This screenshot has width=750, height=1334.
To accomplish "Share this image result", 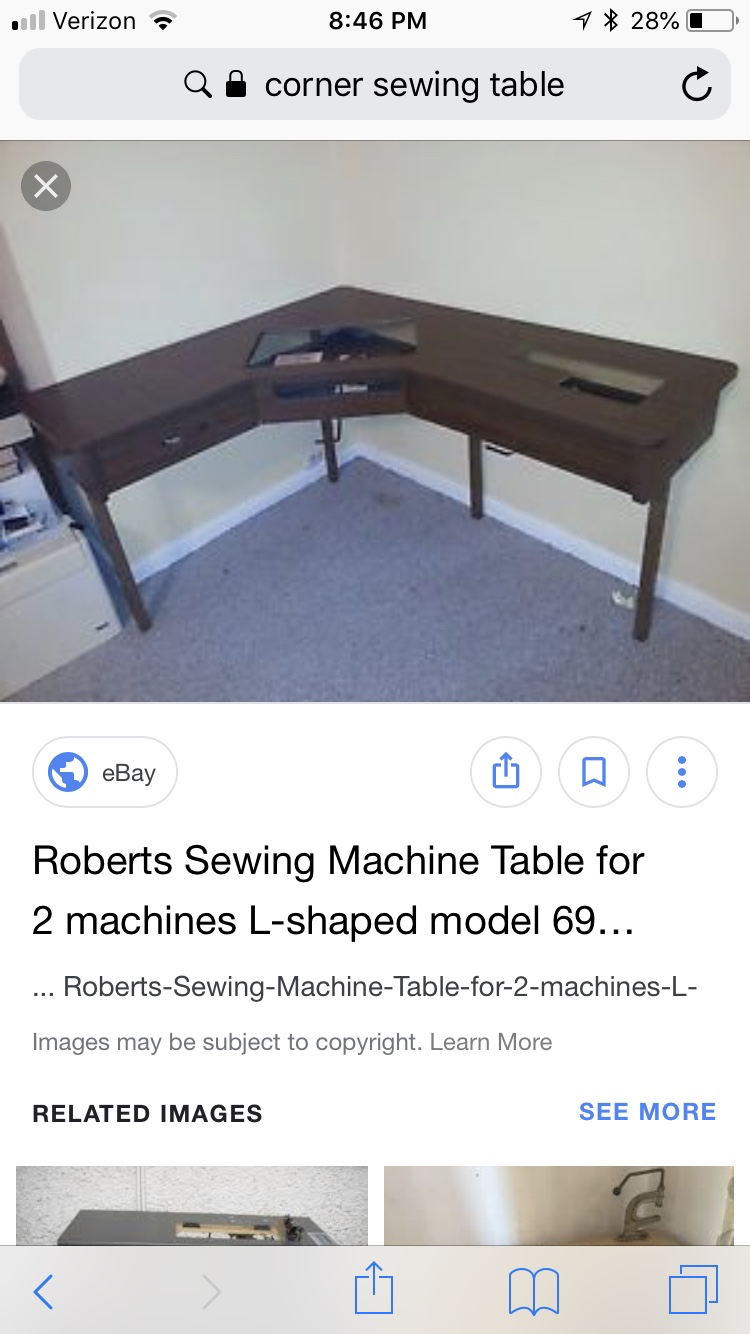I will pyautogui.click(x=506, y=772).
